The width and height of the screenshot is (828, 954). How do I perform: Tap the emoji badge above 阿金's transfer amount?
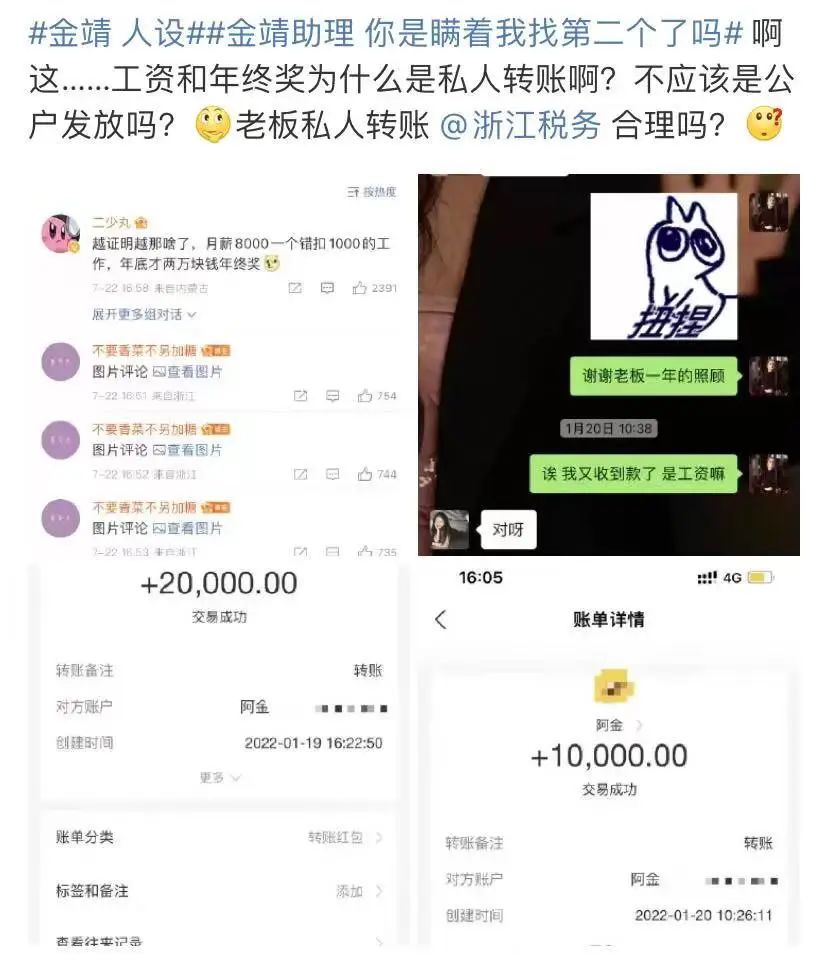(612, 686)
